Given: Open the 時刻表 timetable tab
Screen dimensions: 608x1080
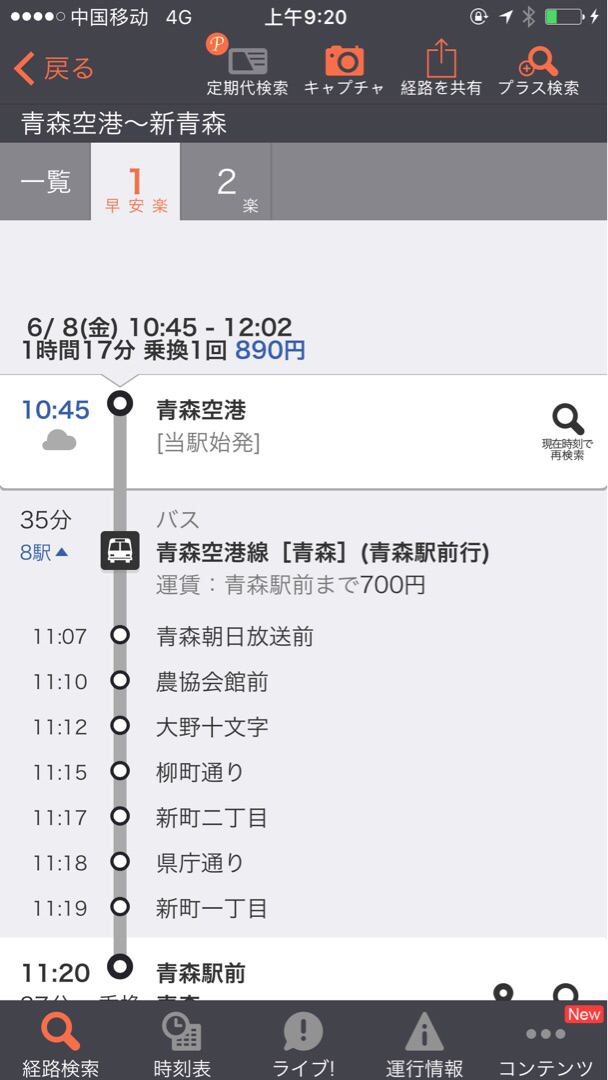Looking at the screenshot, I should pos(182,1042).
